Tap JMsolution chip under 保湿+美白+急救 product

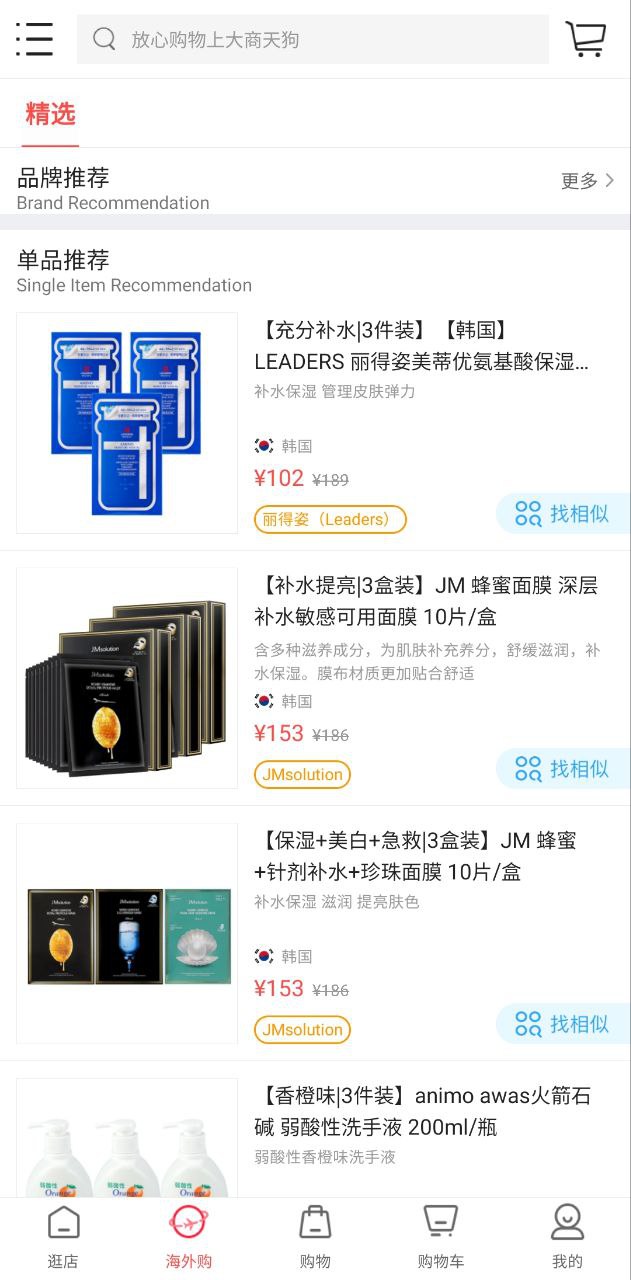click(302, 1030)
